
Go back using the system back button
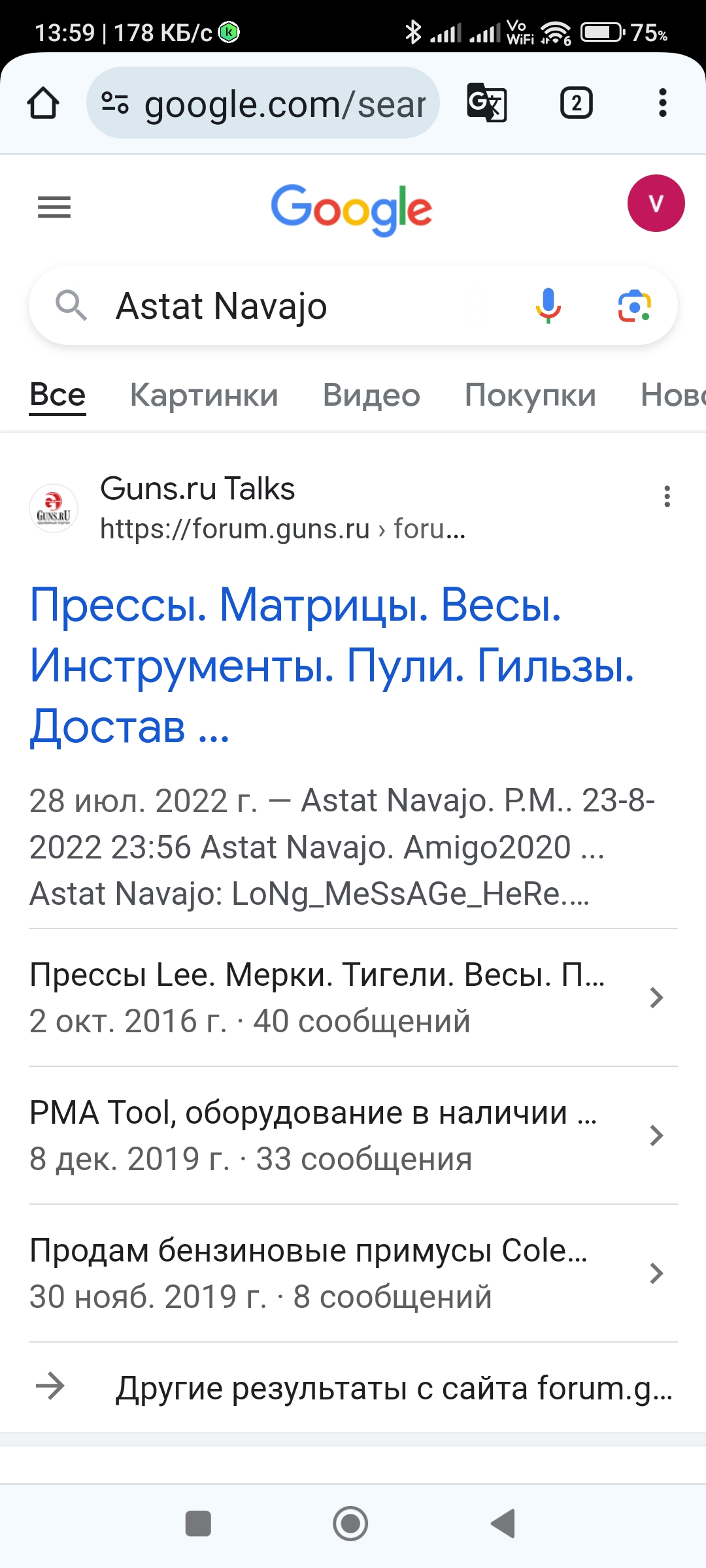[503, 1524]
